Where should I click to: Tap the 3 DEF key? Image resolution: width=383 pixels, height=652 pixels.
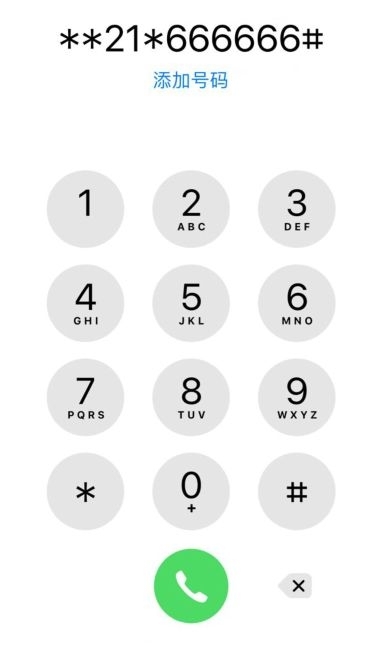pos(297,209)
